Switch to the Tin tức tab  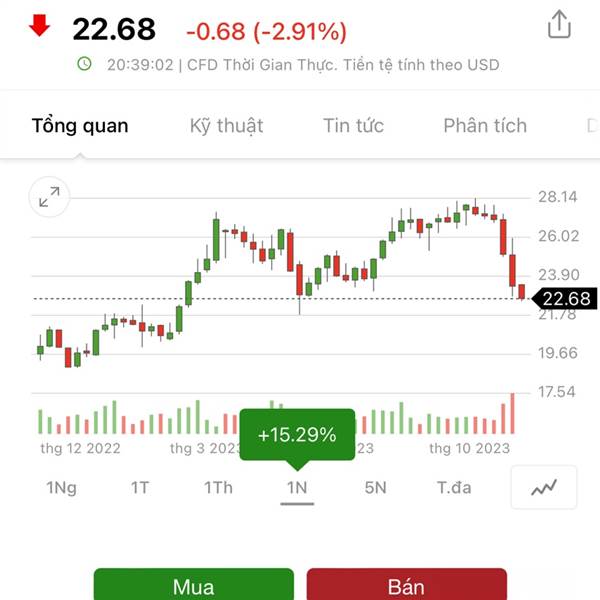(353, 126)
